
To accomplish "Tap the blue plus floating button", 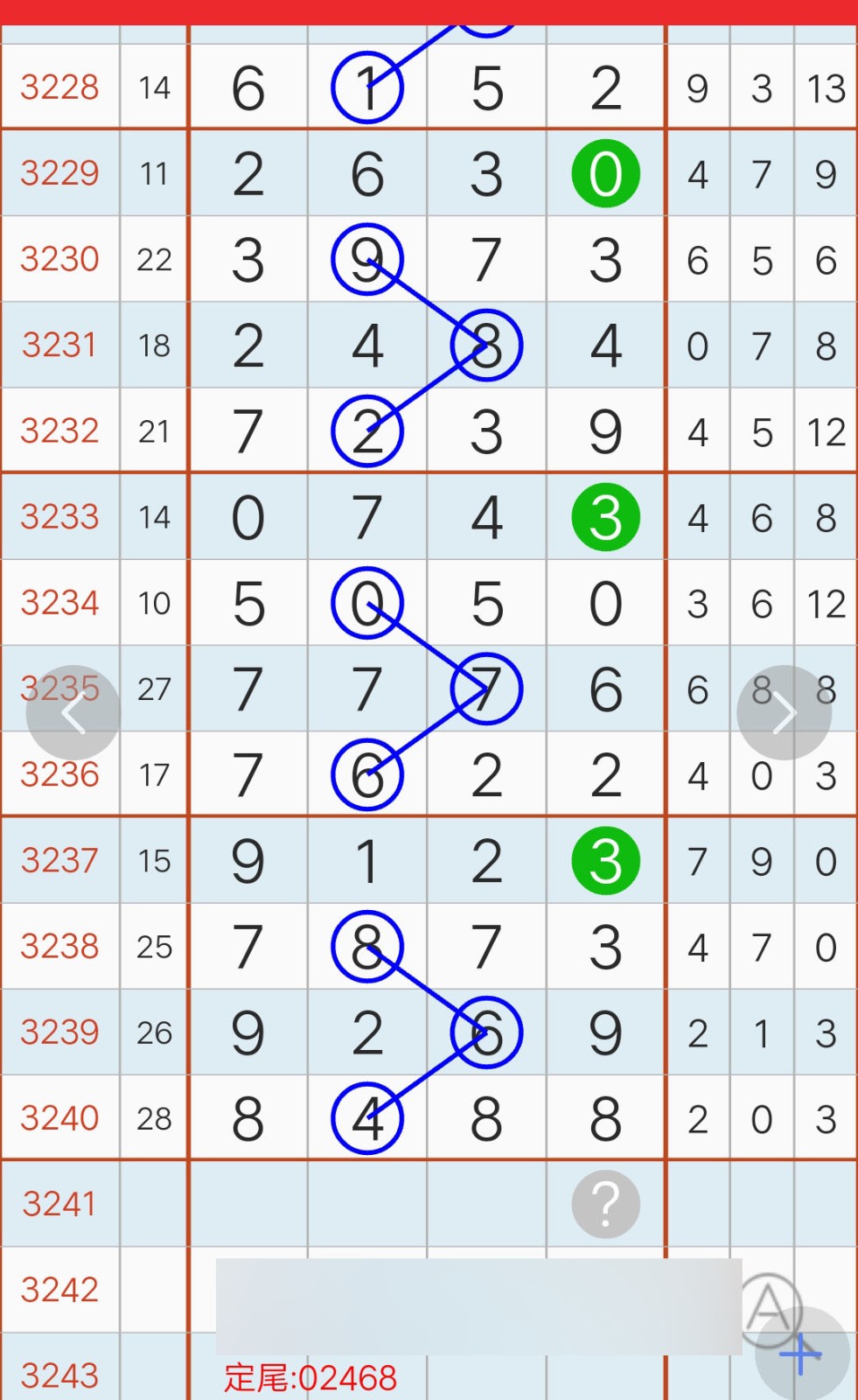I will coord(802,1354).
